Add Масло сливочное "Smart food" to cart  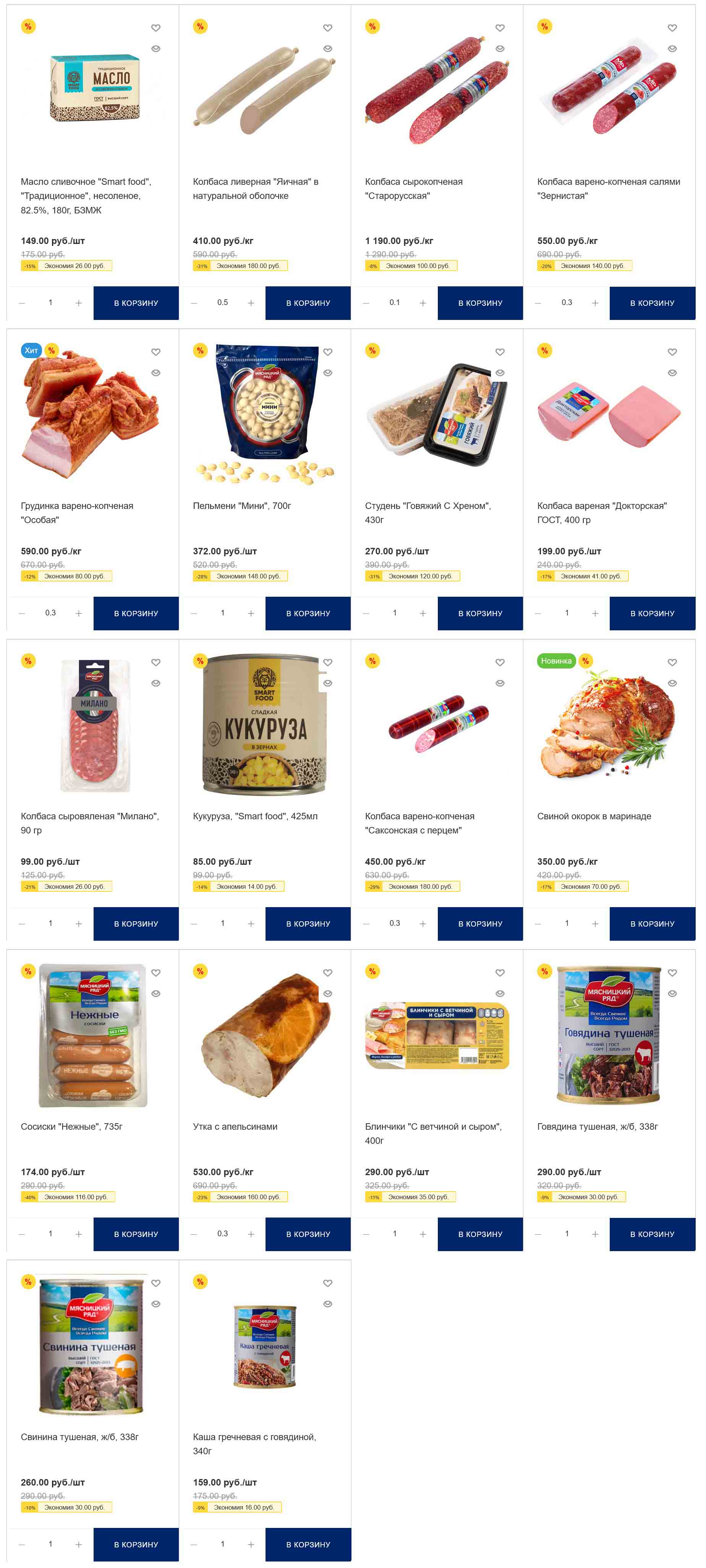[136, 302]
